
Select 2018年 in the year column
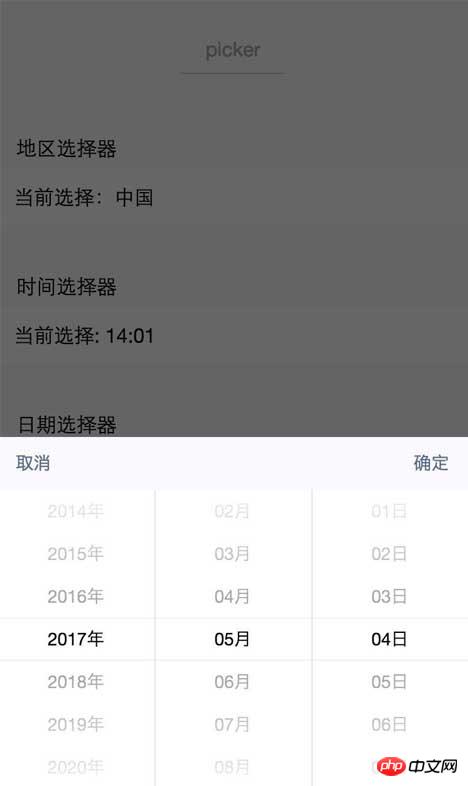(x=76, y=681)
